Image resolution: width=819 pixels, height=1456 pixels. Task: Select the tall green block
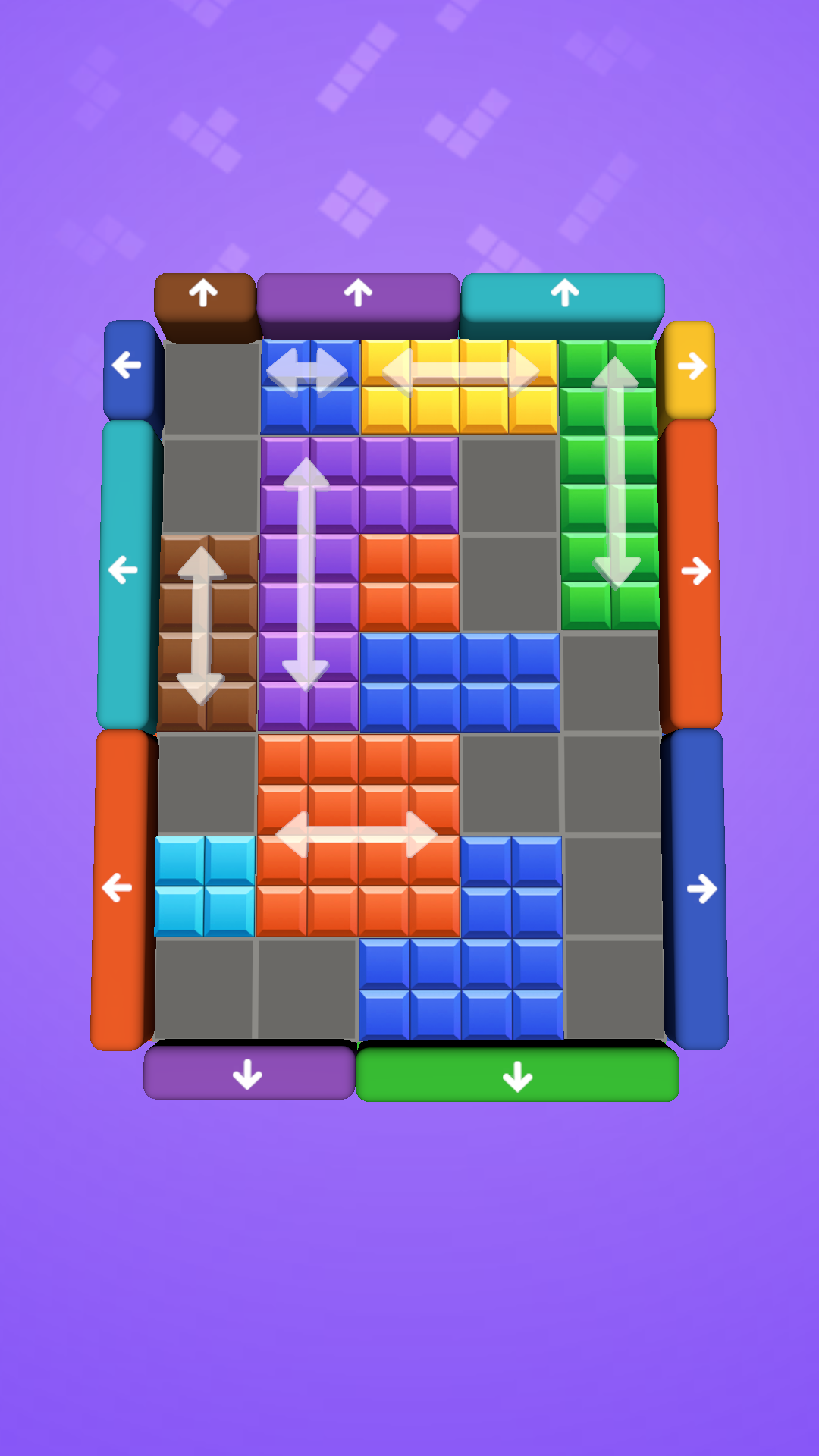point(610,485)
